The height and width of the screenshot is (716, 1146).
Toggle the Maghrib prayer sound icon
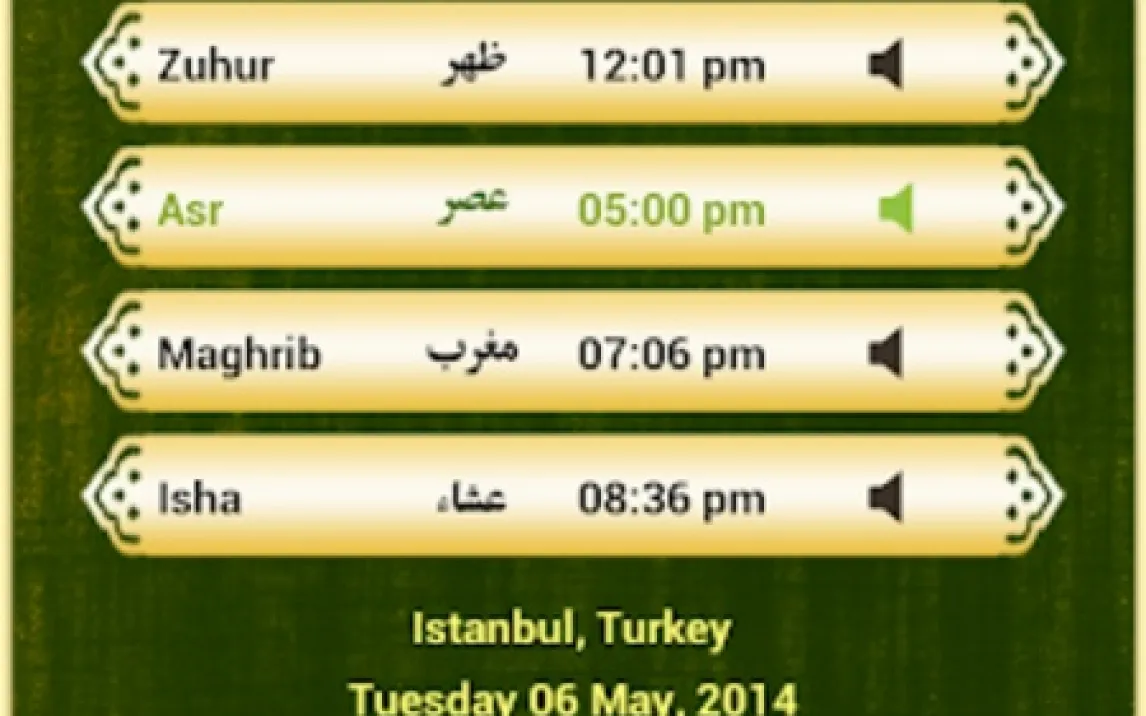click(x=886, y=354)
